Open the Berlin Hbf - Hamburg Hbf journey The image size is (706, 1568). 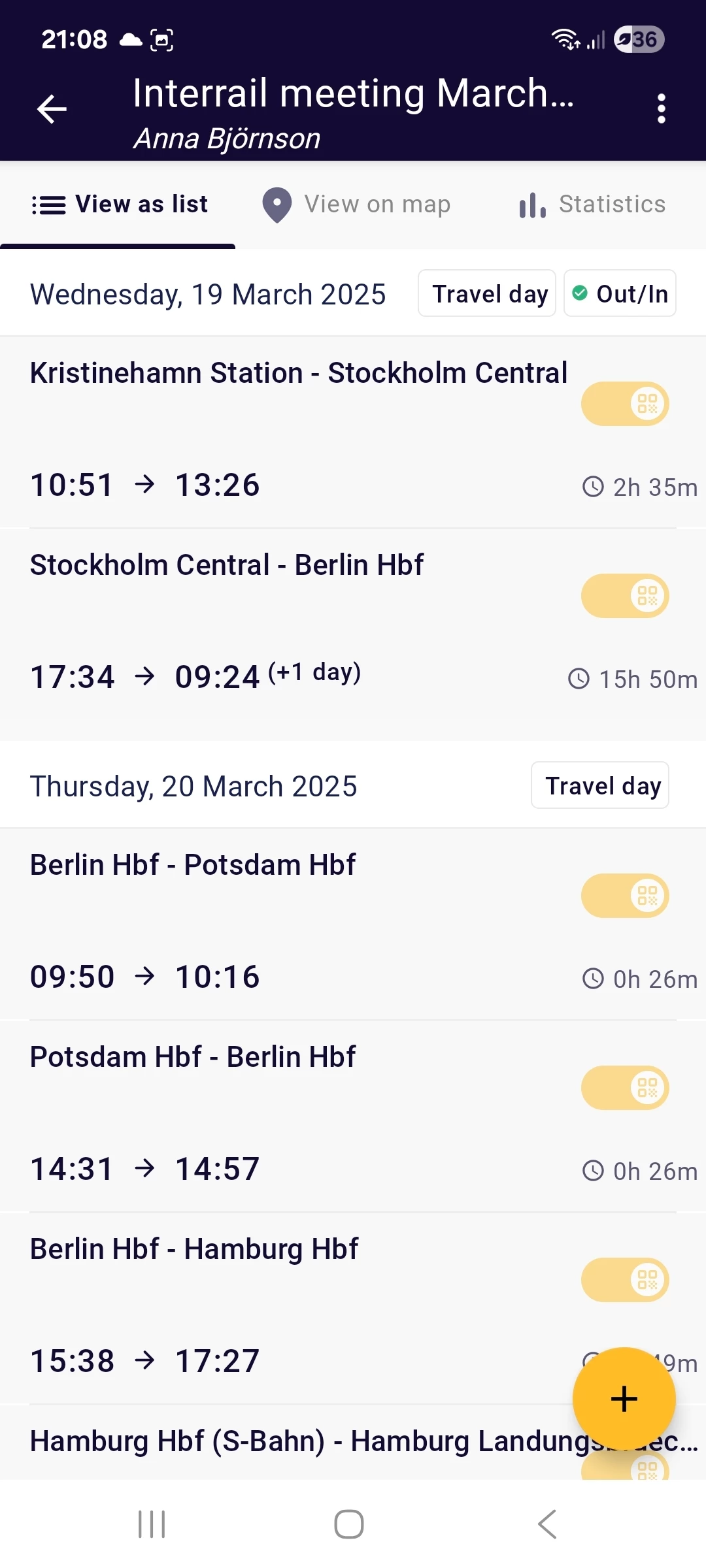point(194,1249)
